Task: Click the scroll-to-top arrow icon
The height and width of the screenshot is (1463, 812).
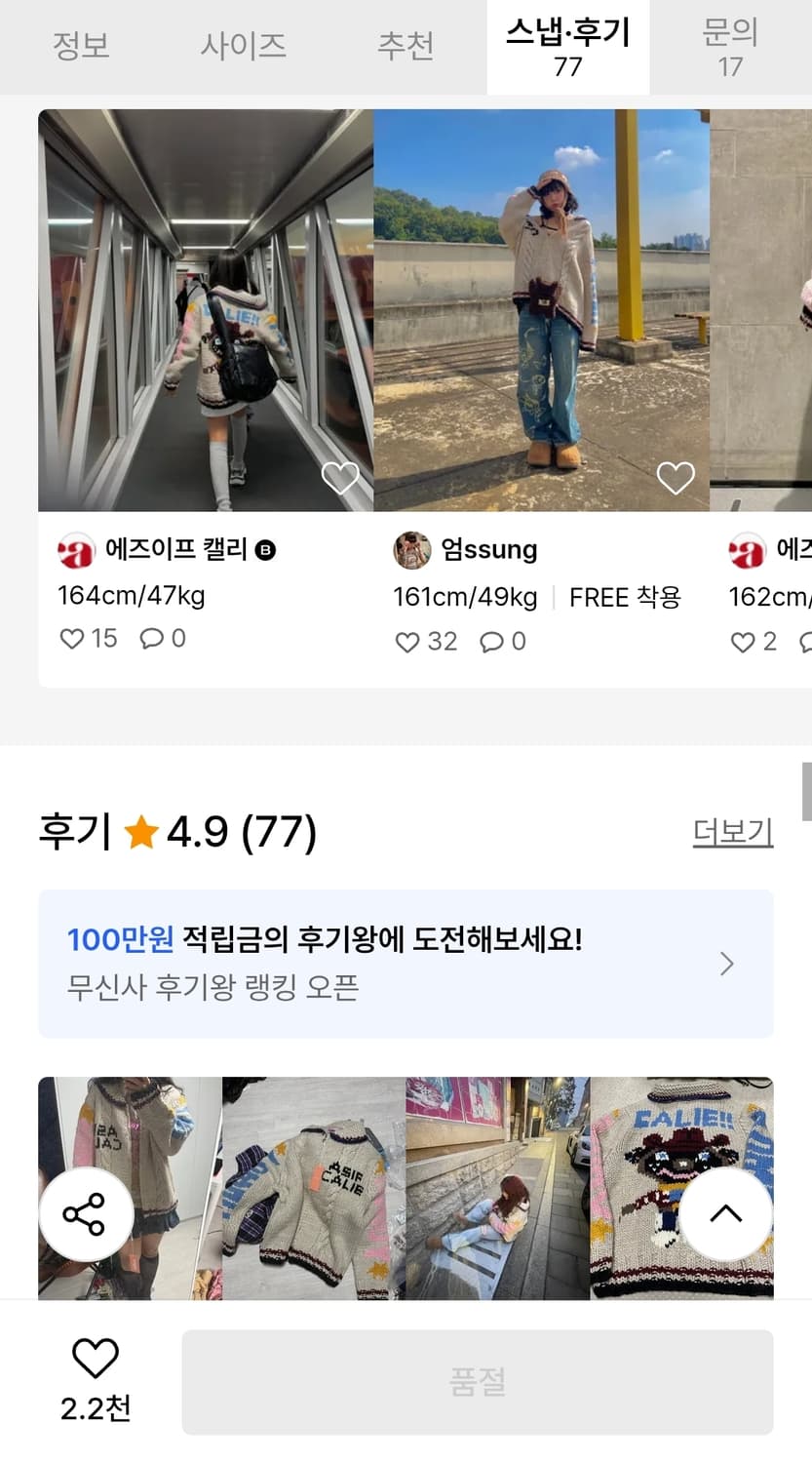Action: pos(725,1214)
